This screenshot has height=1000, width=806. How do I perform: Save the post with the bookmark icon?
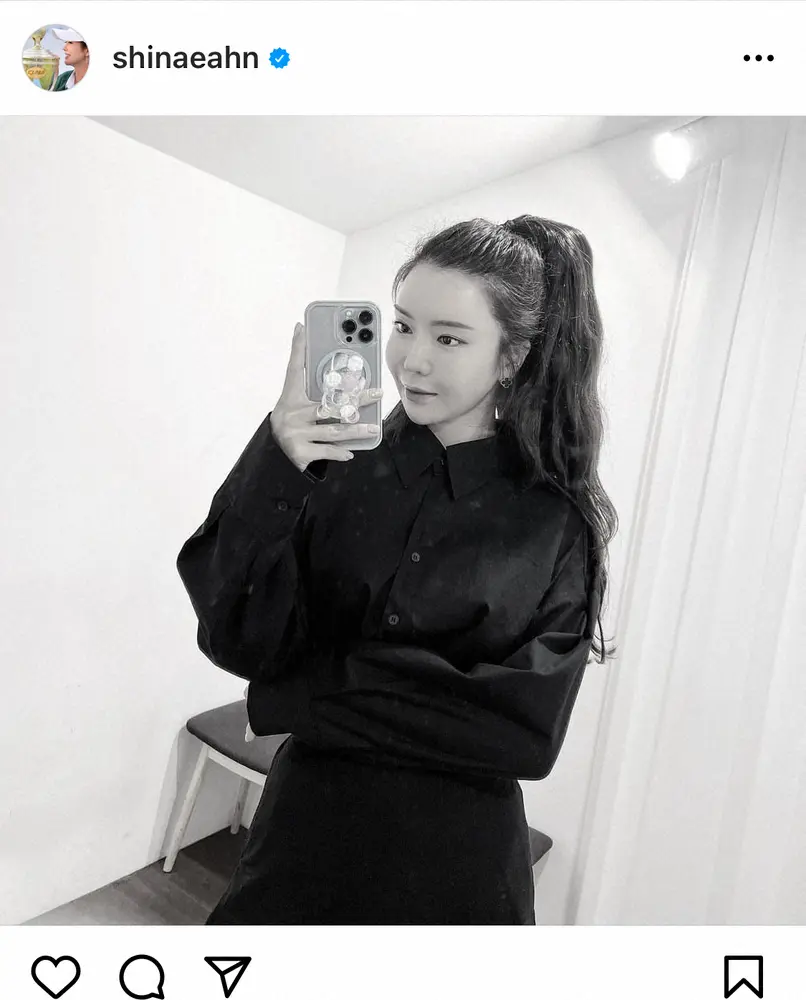(743, 976)
